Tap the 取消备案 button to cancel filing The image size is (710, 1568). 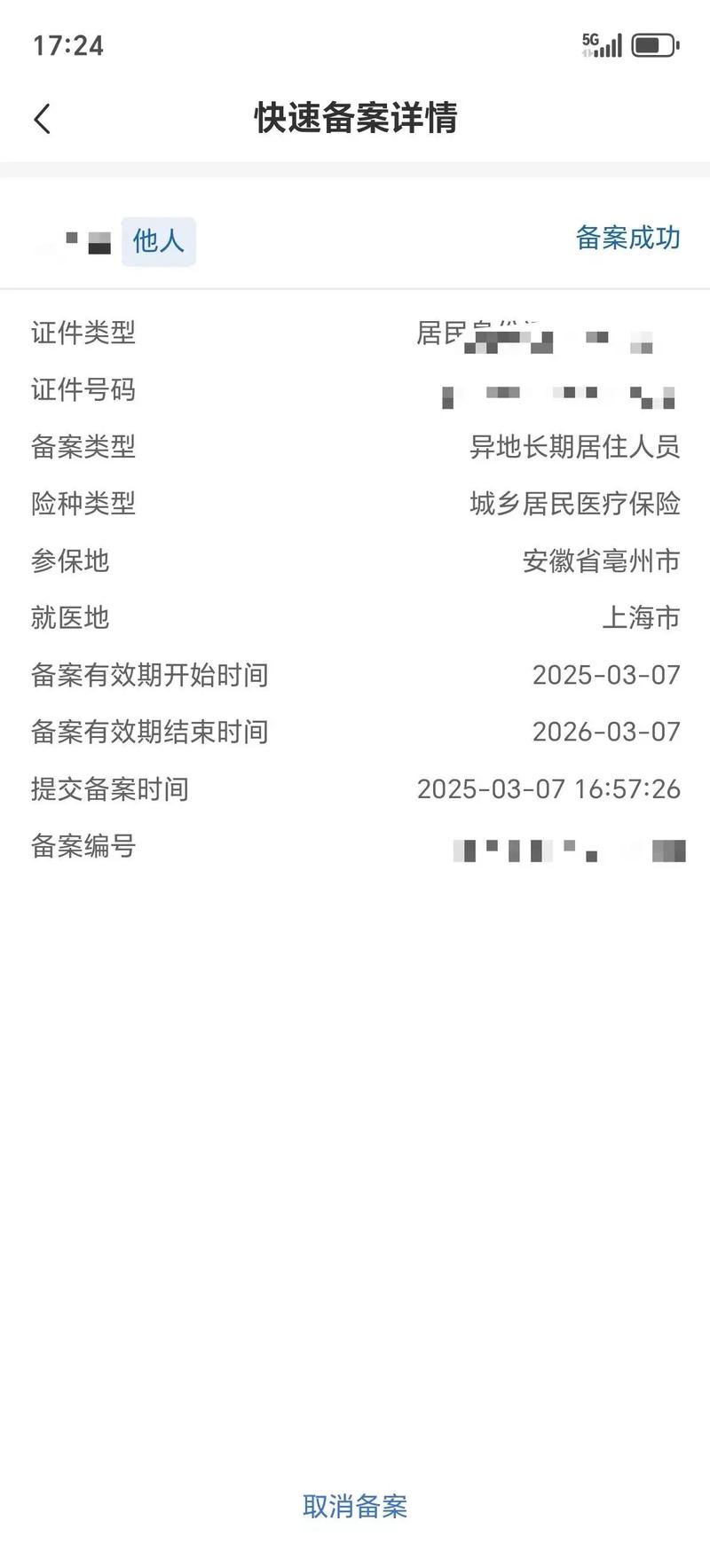[355, 1503]
